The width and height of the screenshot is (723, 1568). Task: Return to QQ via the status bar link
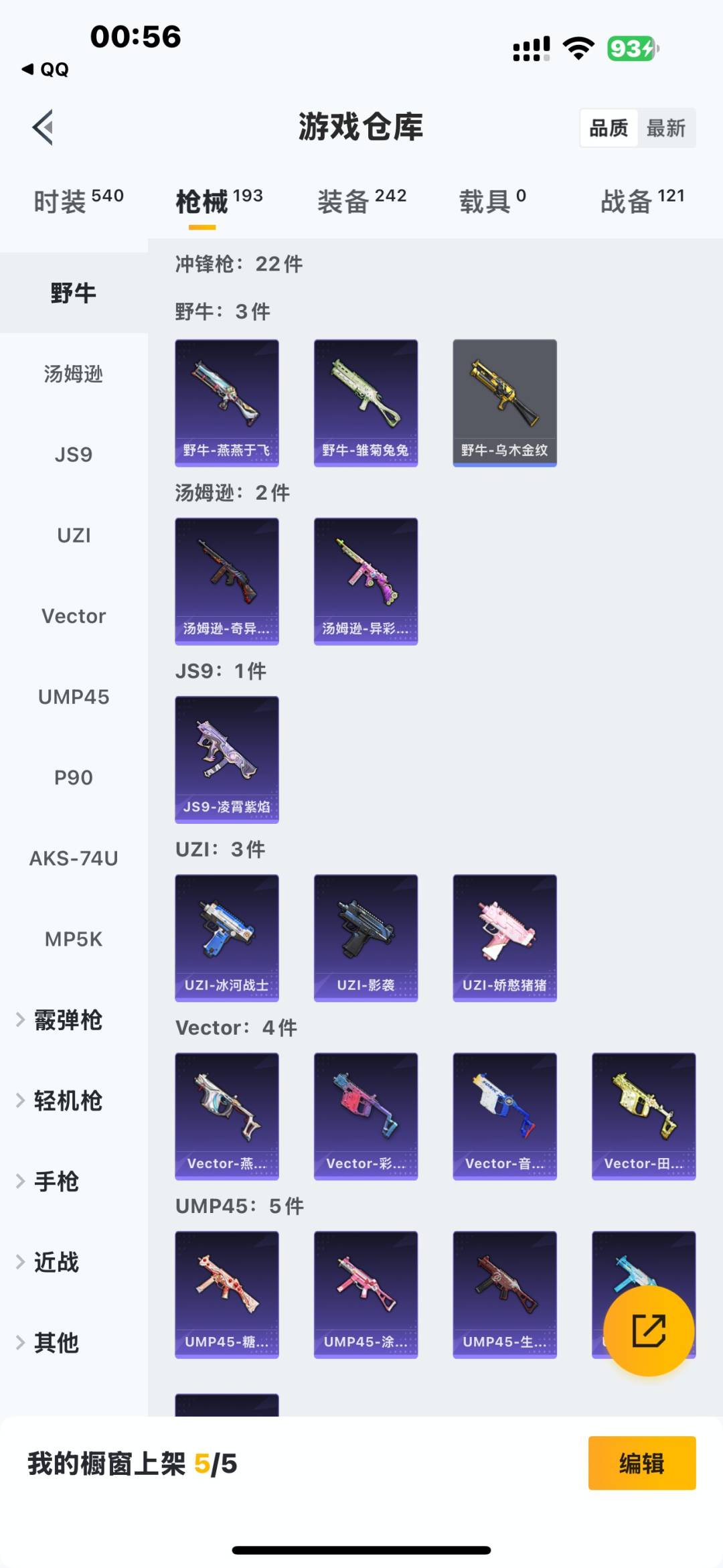point(46,69)
